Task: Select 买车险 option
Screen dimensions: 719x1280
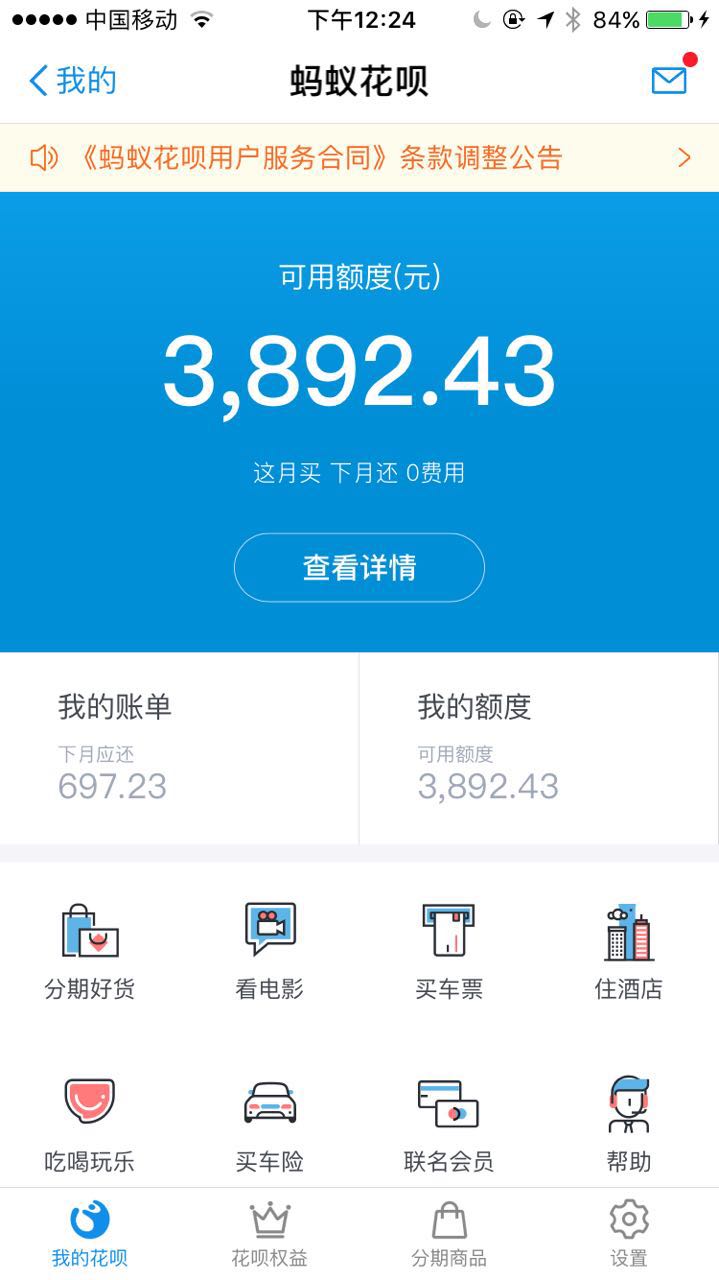Action: click(x=269, y=1124)
